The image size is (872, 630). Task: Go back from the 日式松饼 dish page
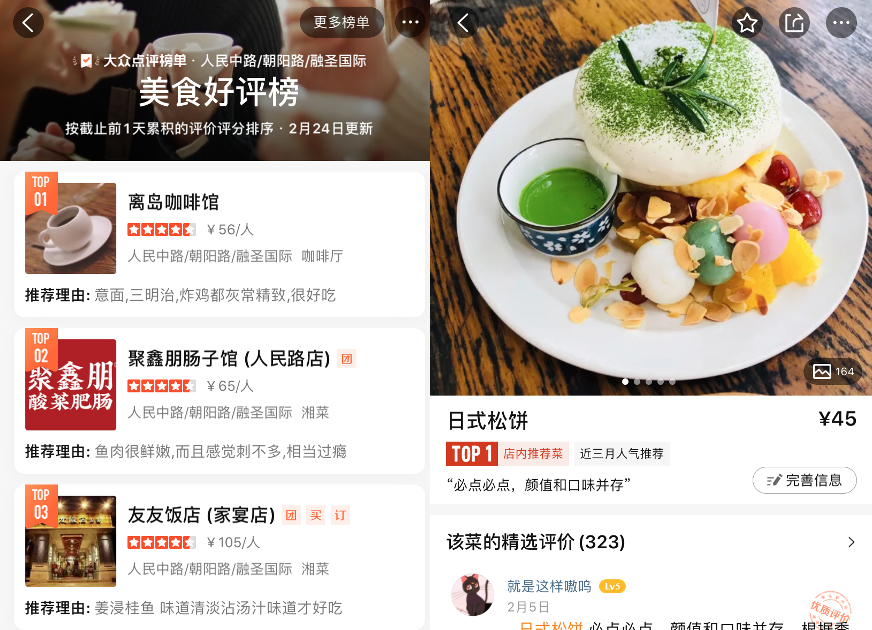pos(463,22)
